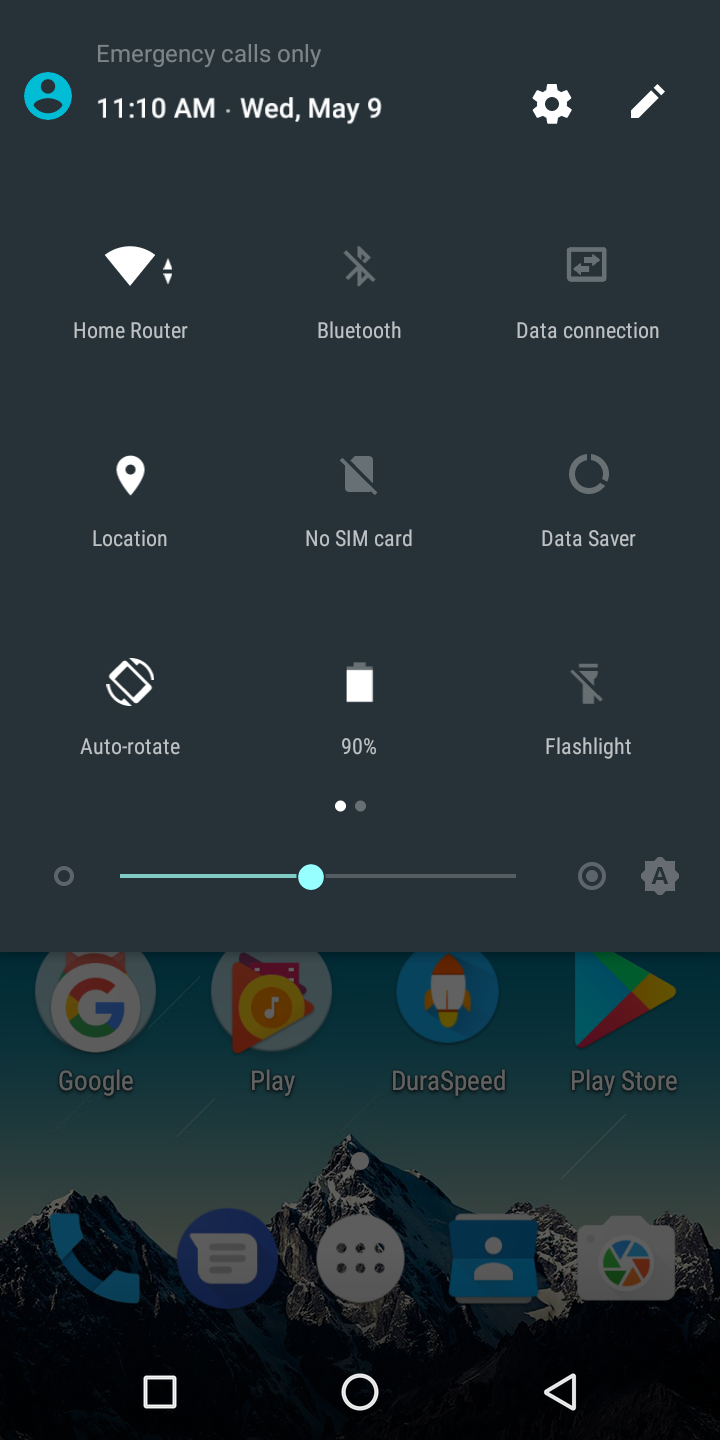Open settings via the gear icon

[552, 103]
